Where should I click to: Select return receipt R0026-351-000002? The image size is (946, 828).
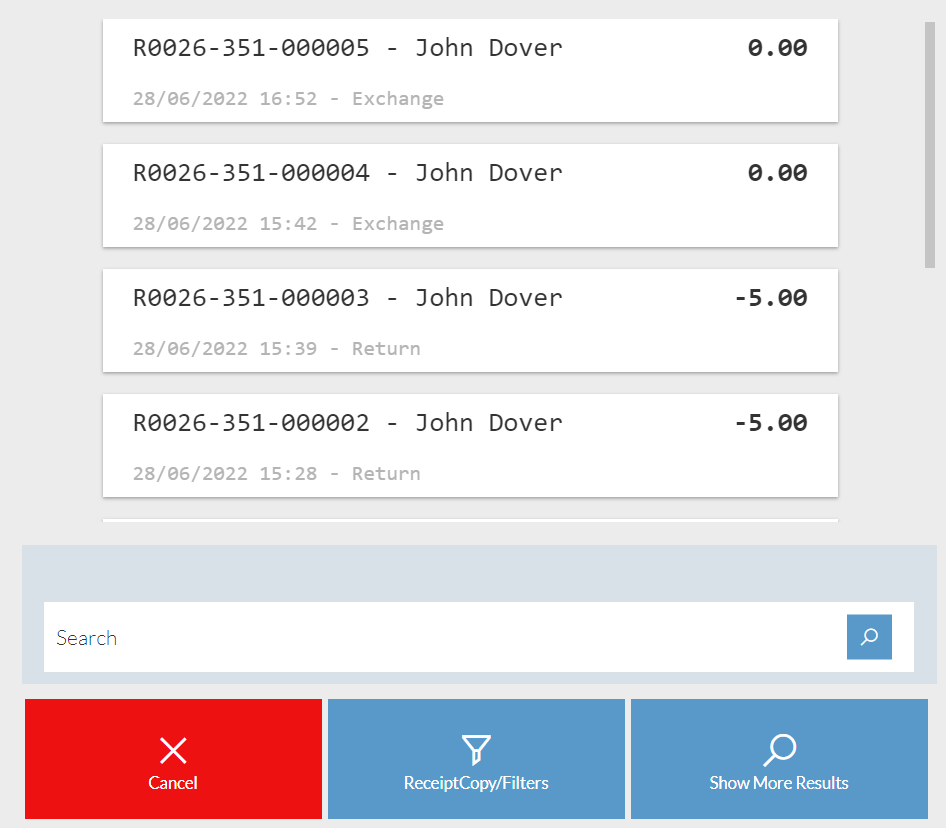tap(470, 446)
